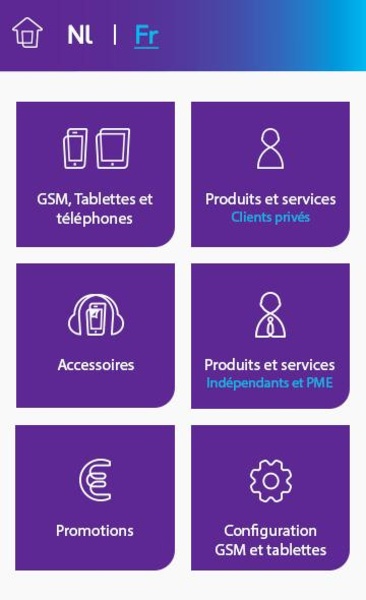View the Promotions tile

coord(95,497)
